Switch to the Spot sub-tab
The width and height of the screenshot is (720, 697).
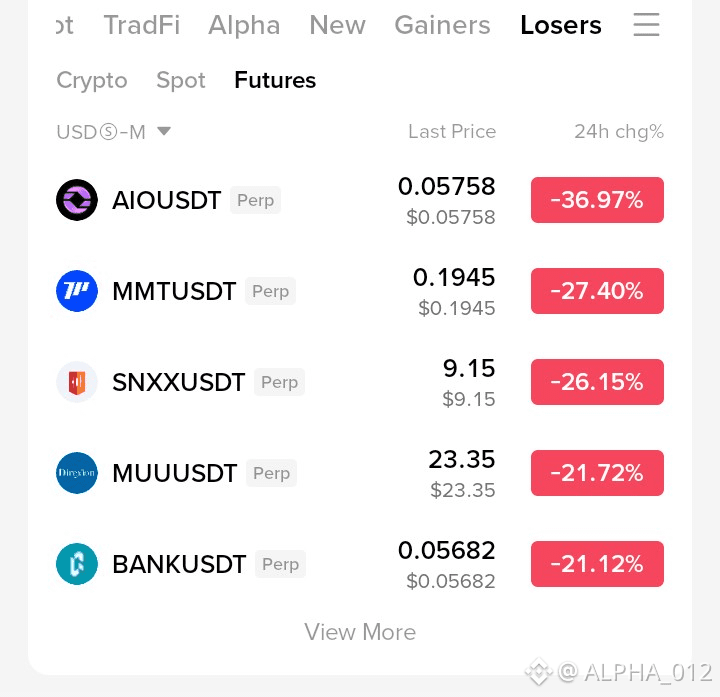tap(181, 80)
